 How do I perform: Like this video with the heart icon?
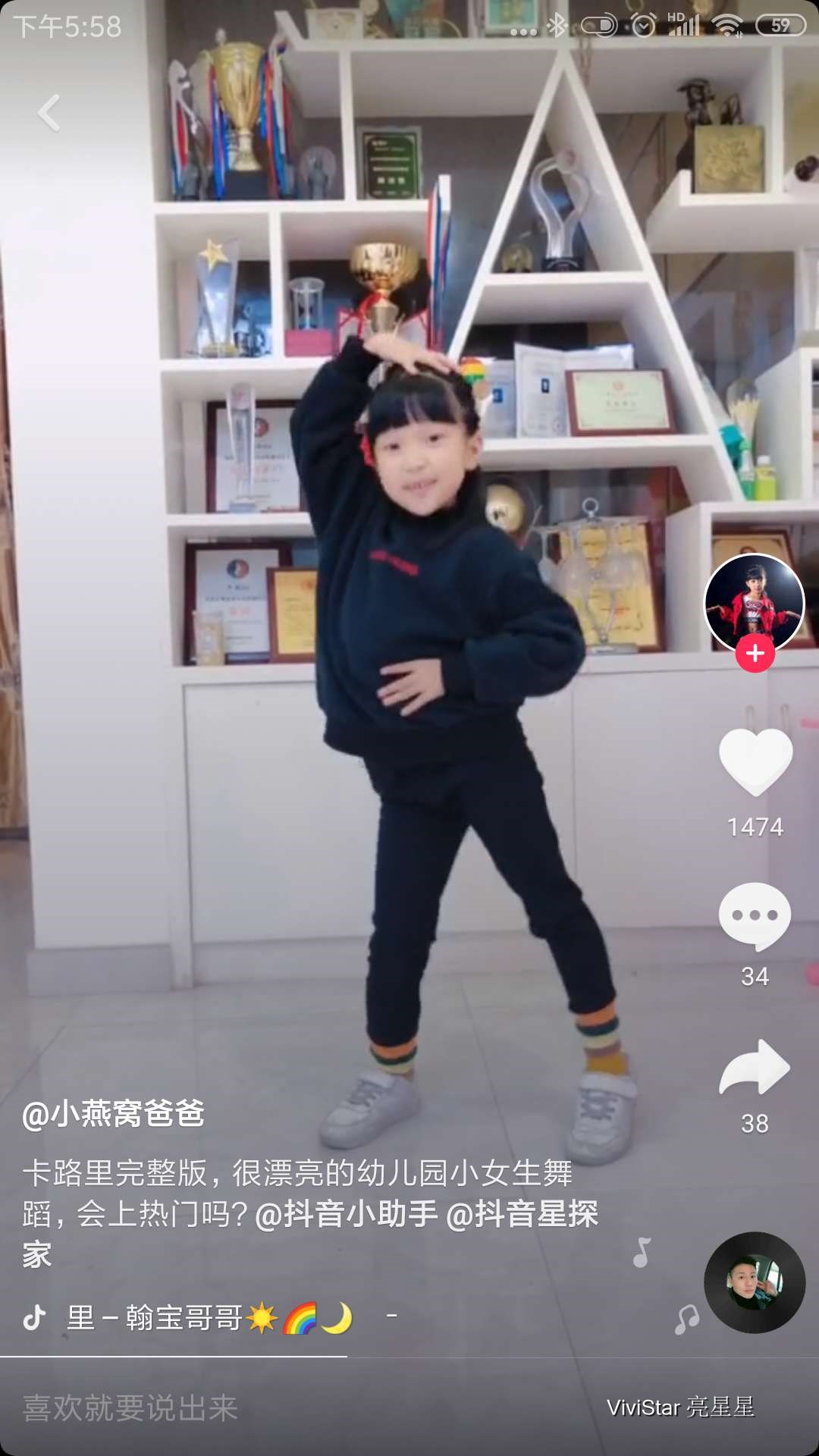point(755,761)
